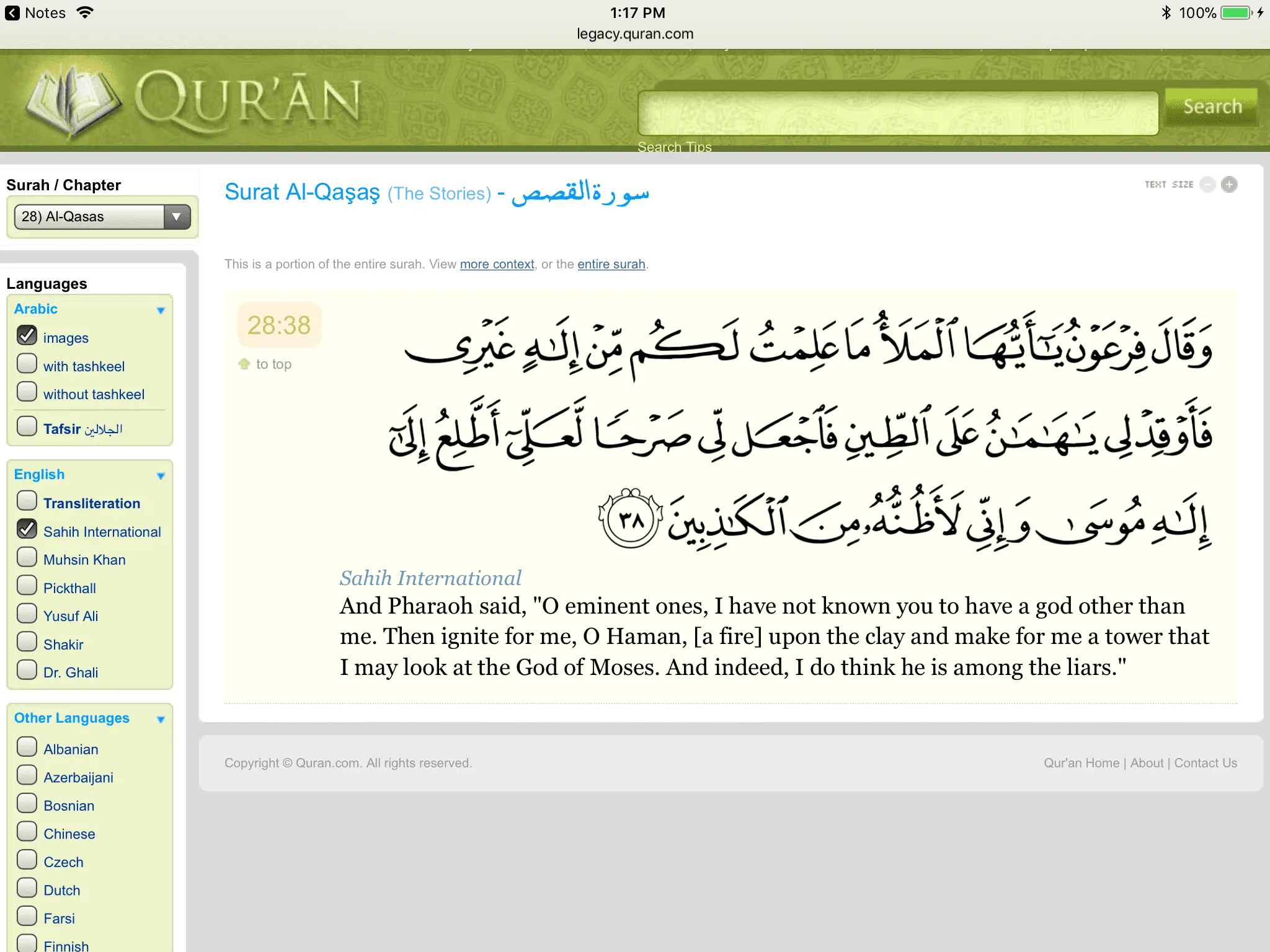1270x952 pixels.
Task: Tap the Quran search input field
Action: (x=897, y=113)
